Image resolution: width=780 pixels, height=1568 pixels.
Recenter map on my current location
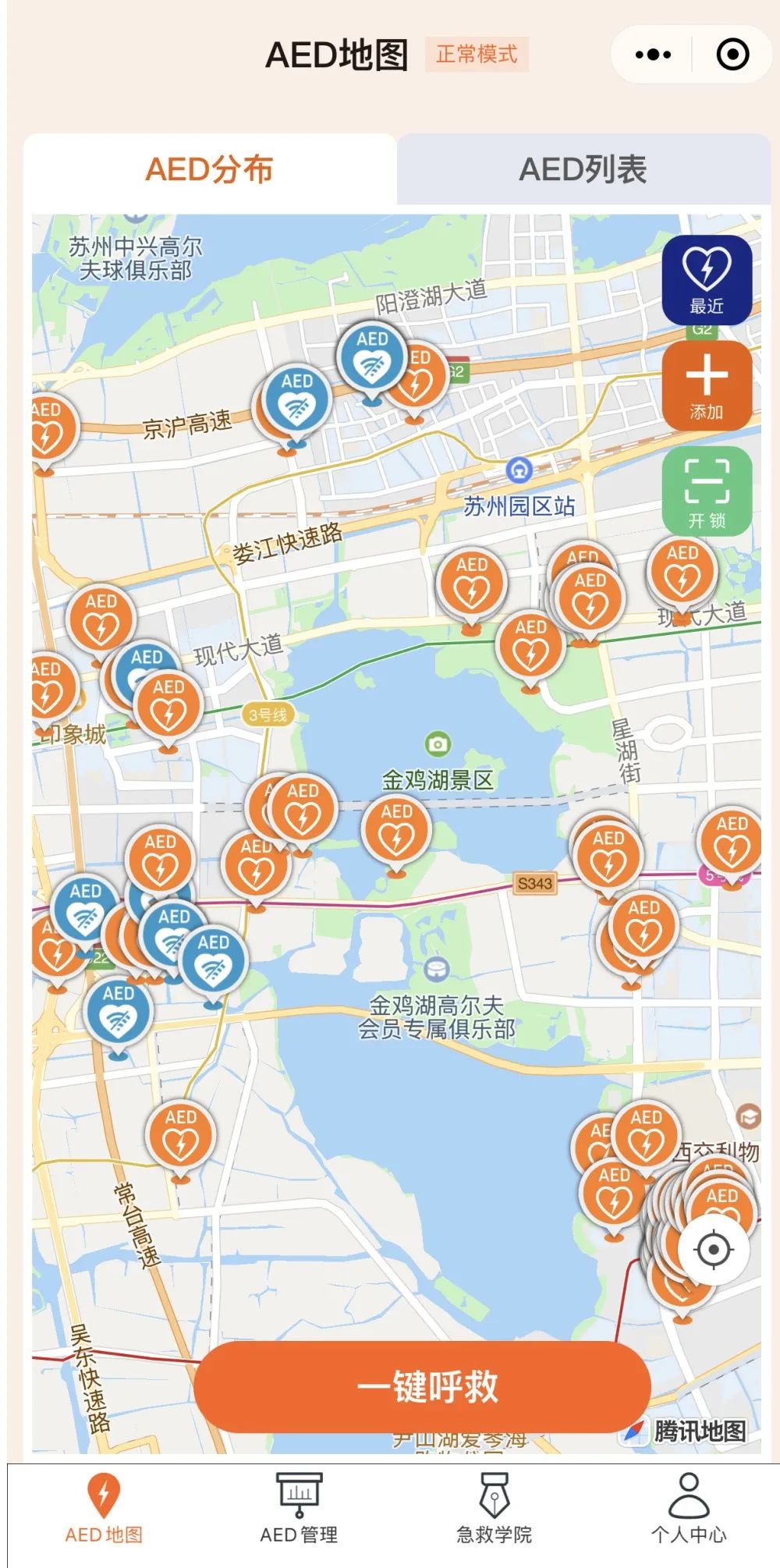point(713,1250)
